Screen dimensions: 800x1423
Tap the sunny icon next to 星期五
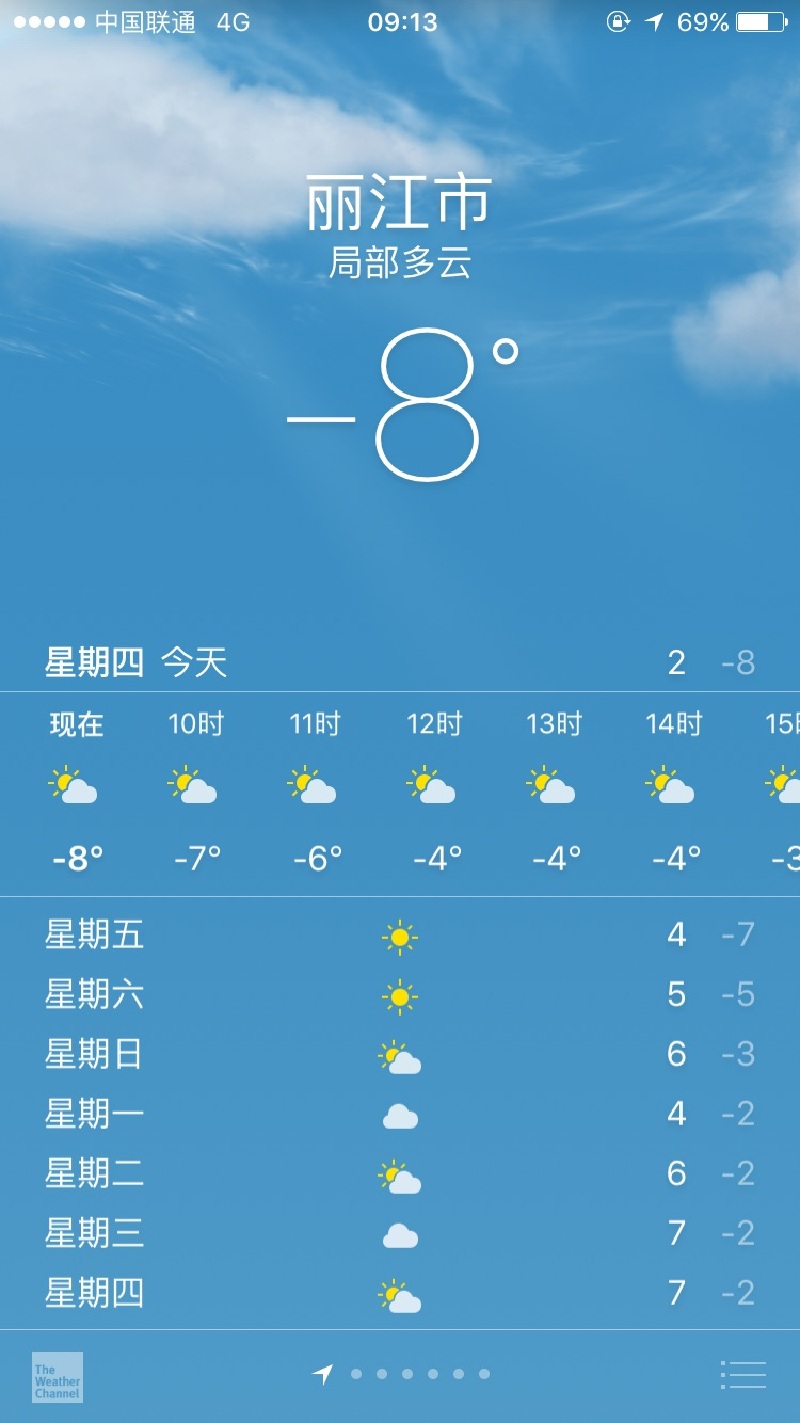tap(399, 935)
